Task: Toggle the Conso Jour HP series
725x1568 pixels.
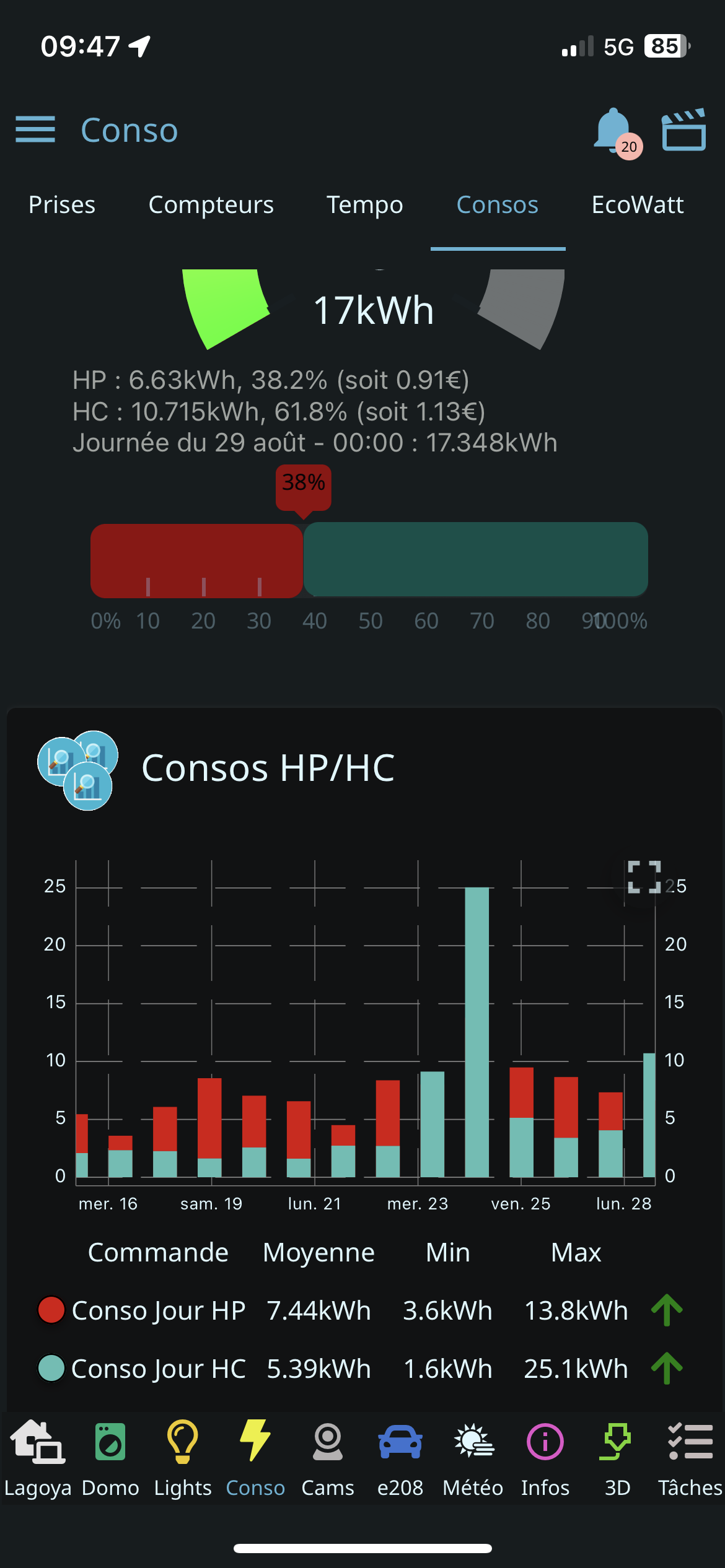Action: 51,1310
